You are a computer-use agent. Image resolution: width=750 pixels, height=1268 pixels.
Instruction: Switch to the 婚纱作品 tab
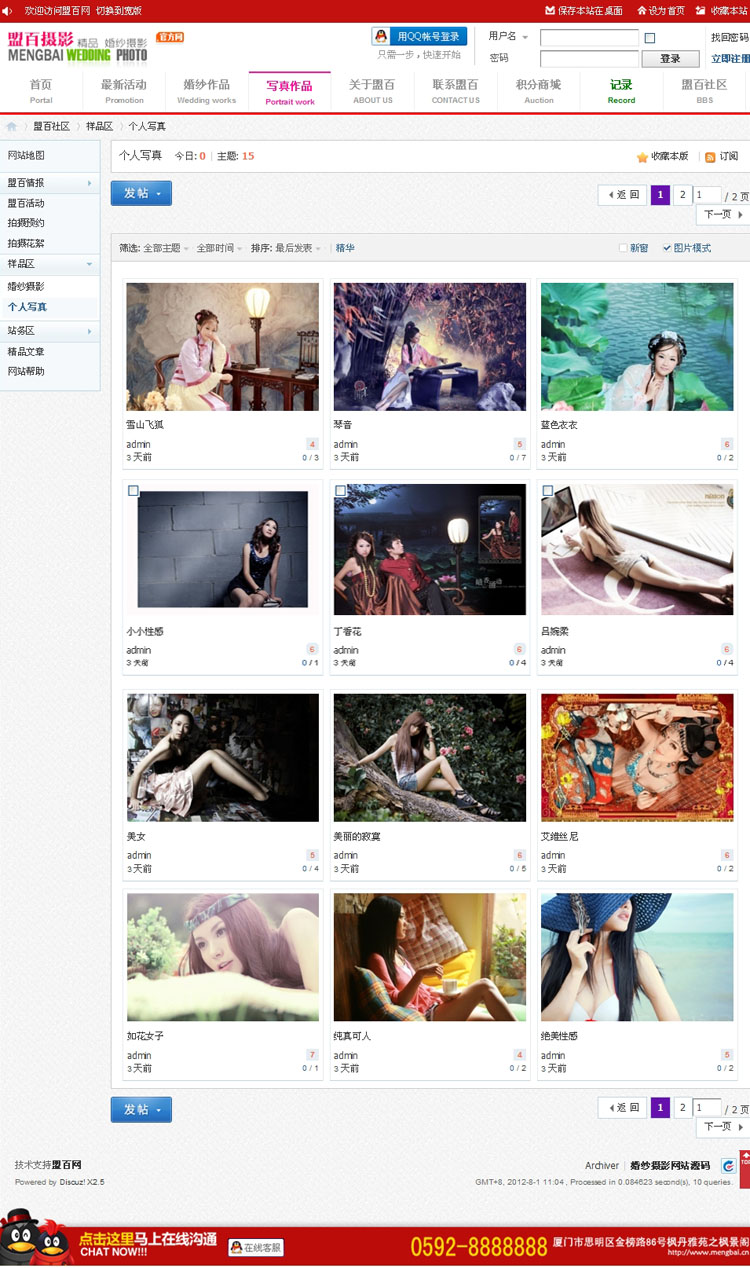(206, 91)
